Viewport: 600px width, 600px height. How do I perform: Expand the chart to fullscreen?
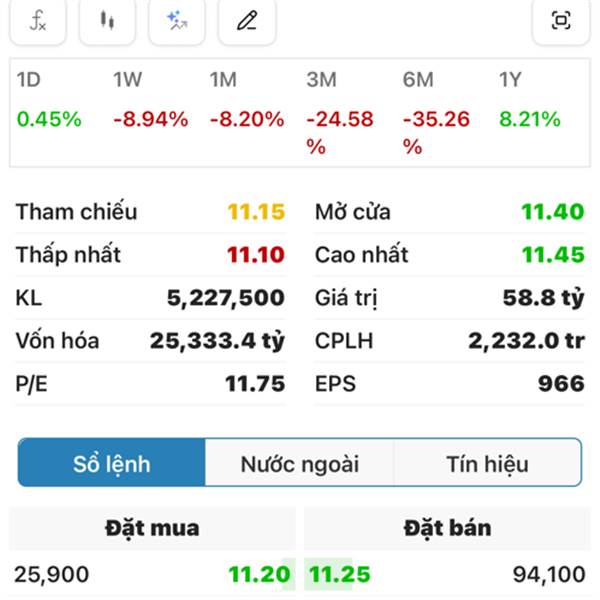[x=561, y=21]
